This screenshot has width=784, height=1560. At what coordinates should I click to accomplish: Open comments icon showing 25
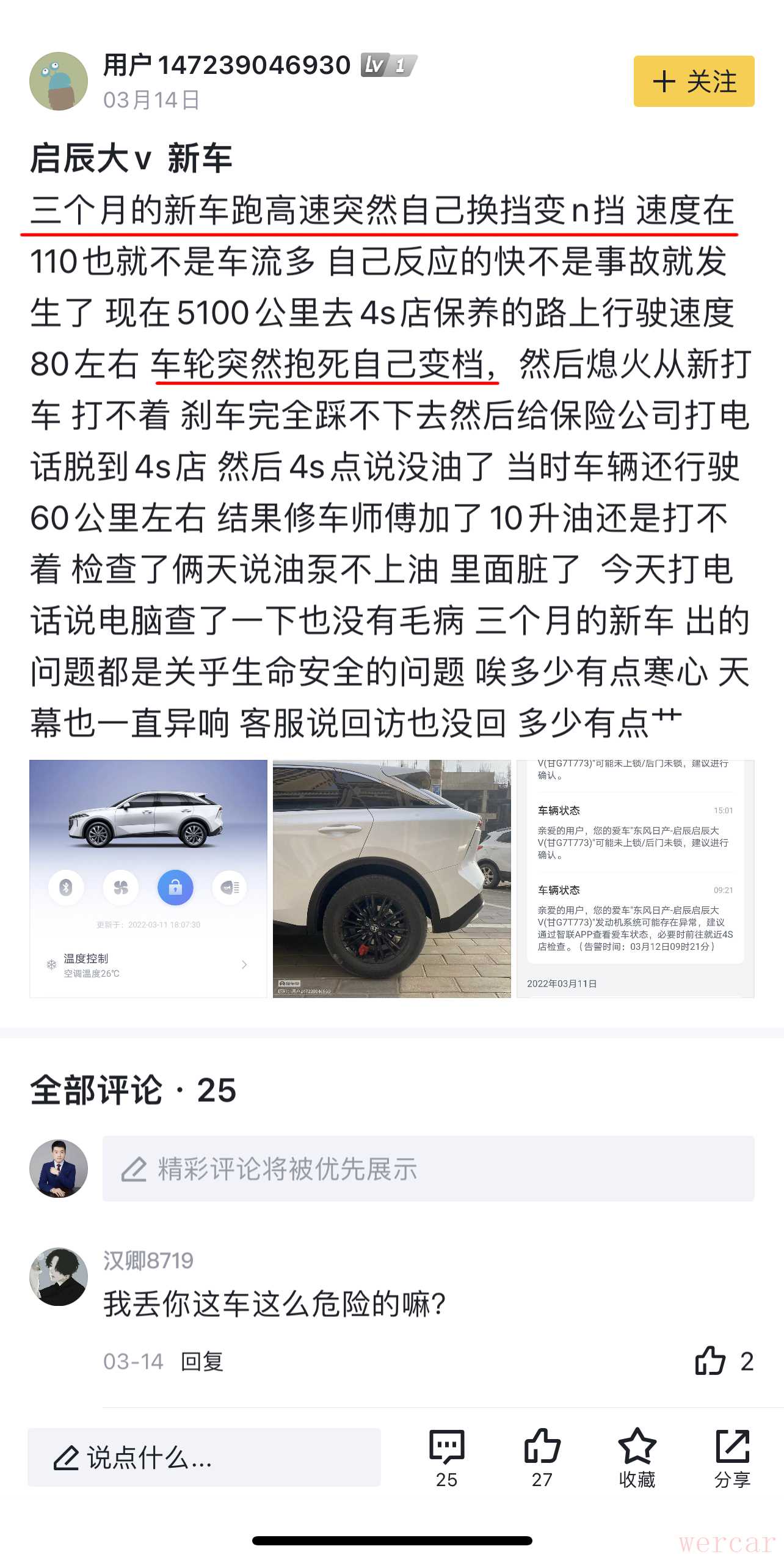point(446,1457)
